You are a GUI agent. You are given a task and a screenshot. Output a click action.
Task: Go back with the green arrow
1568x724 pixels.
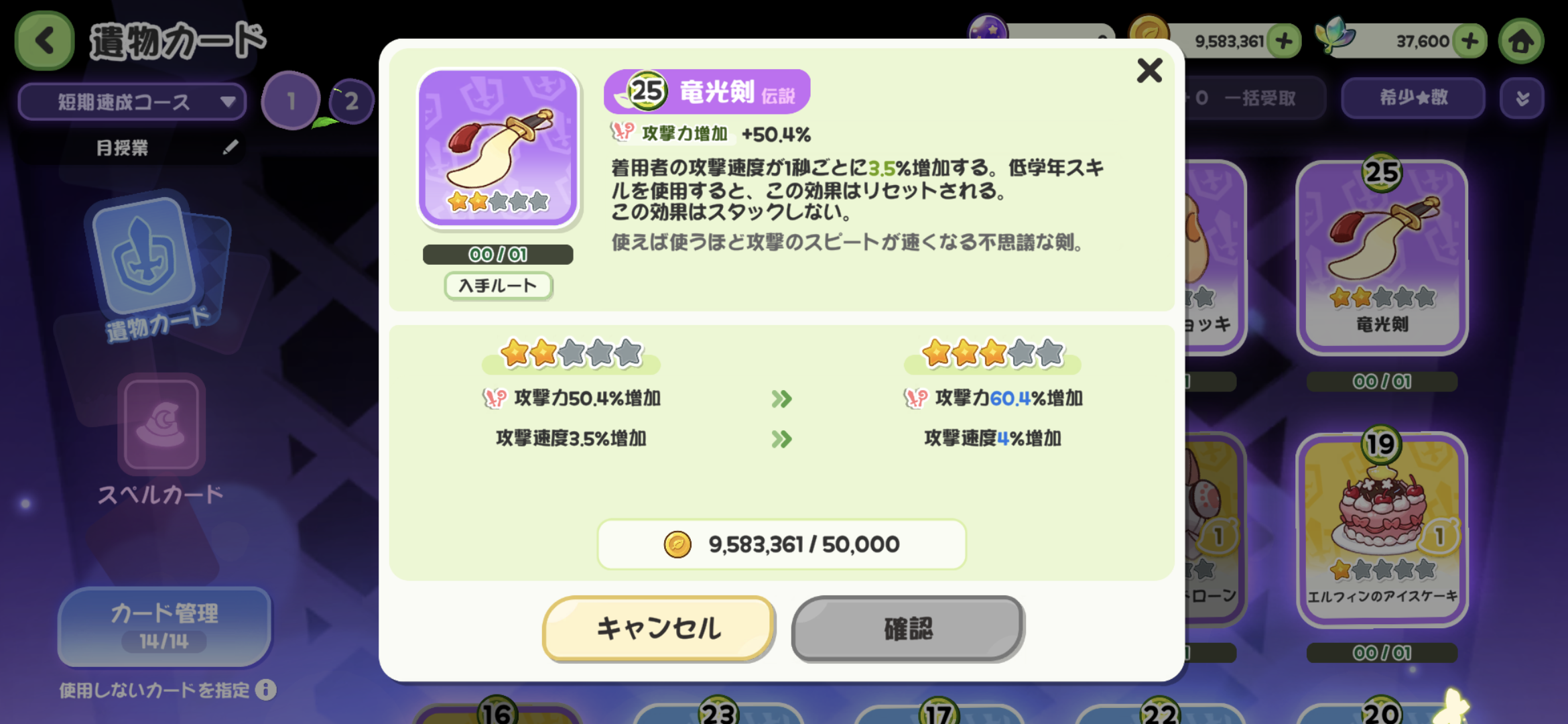point(44,41)
